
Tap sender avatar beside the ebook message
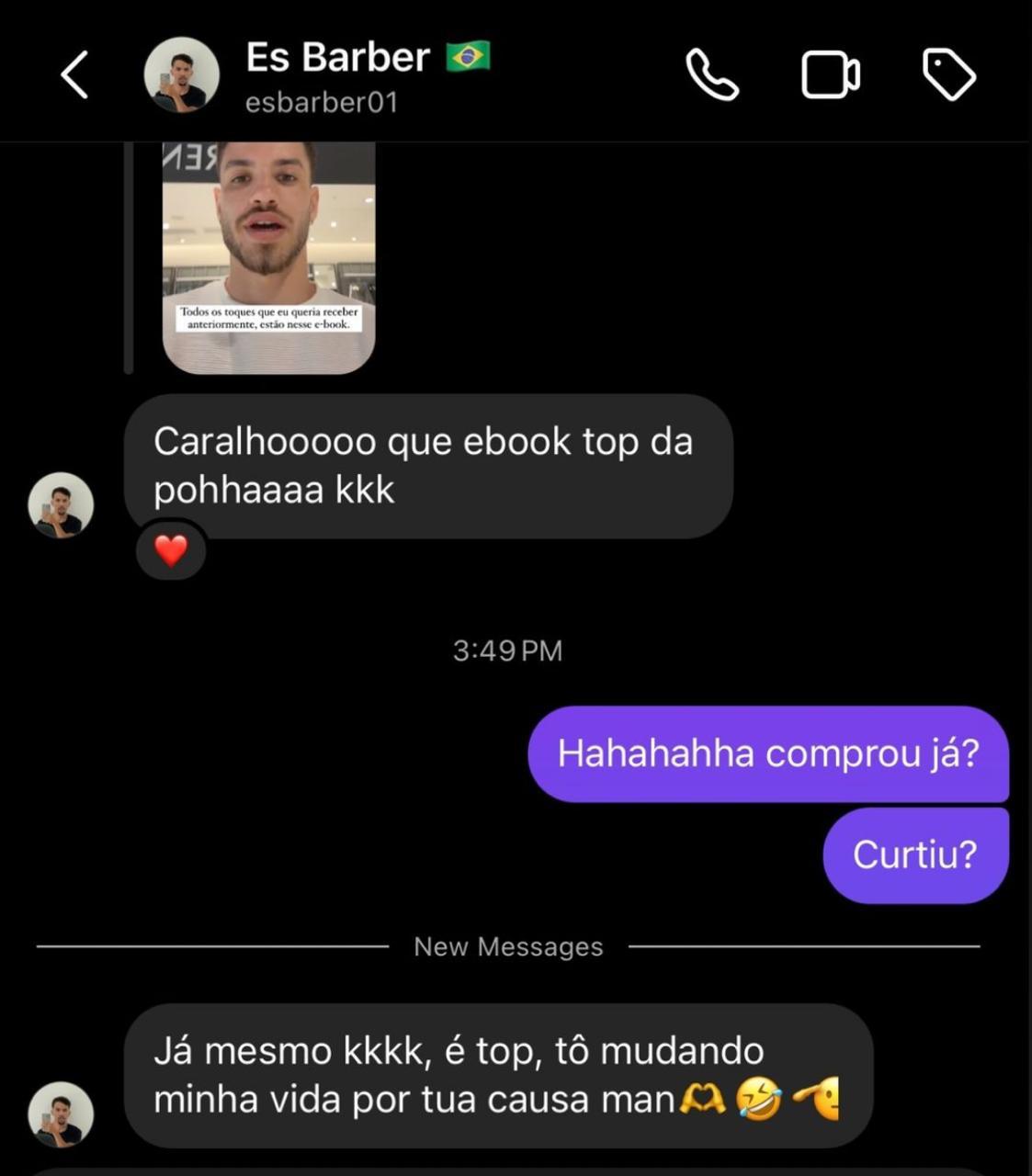(61, 504)
